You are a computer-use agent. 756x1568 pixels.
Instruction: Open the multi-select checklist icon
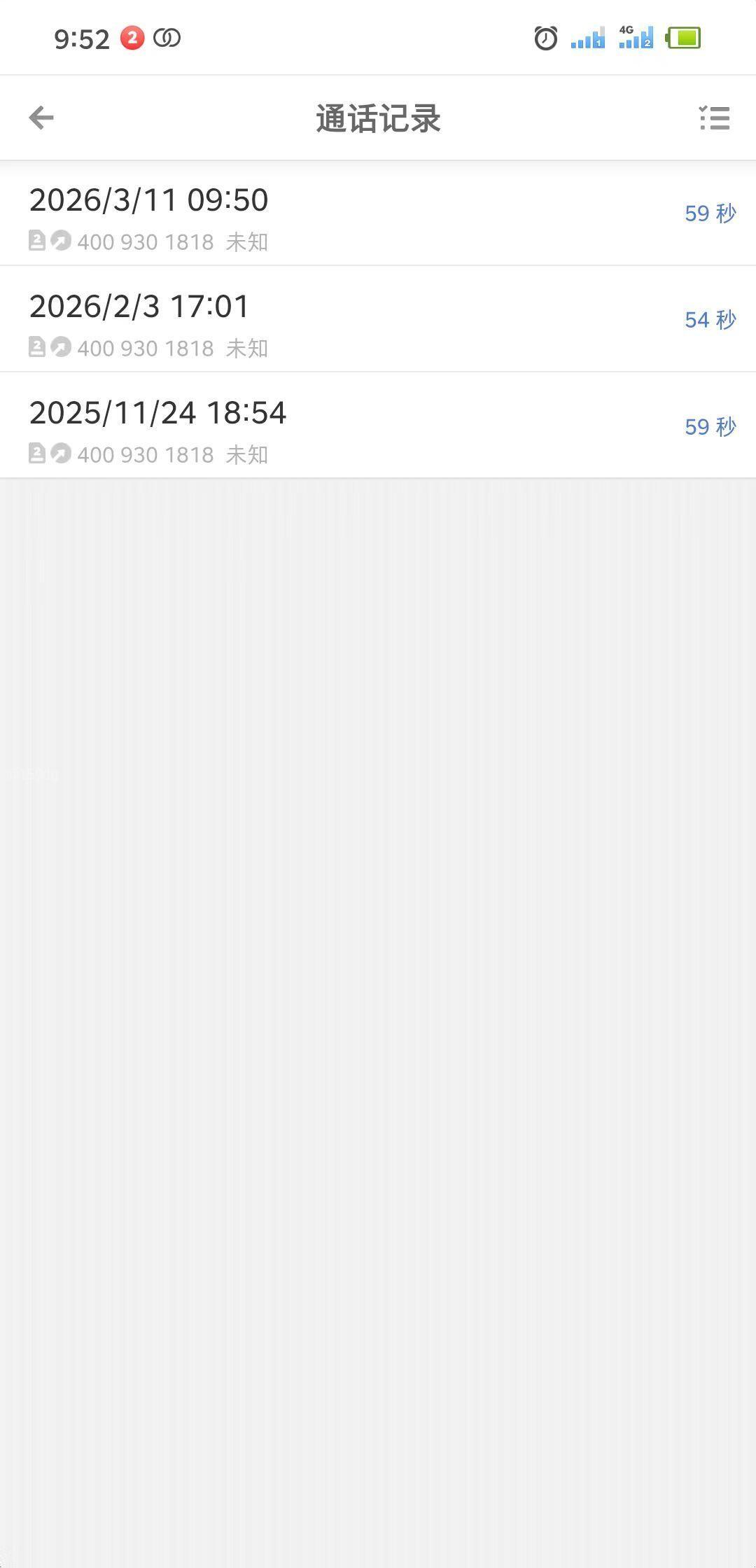click(x=714, y=118)
